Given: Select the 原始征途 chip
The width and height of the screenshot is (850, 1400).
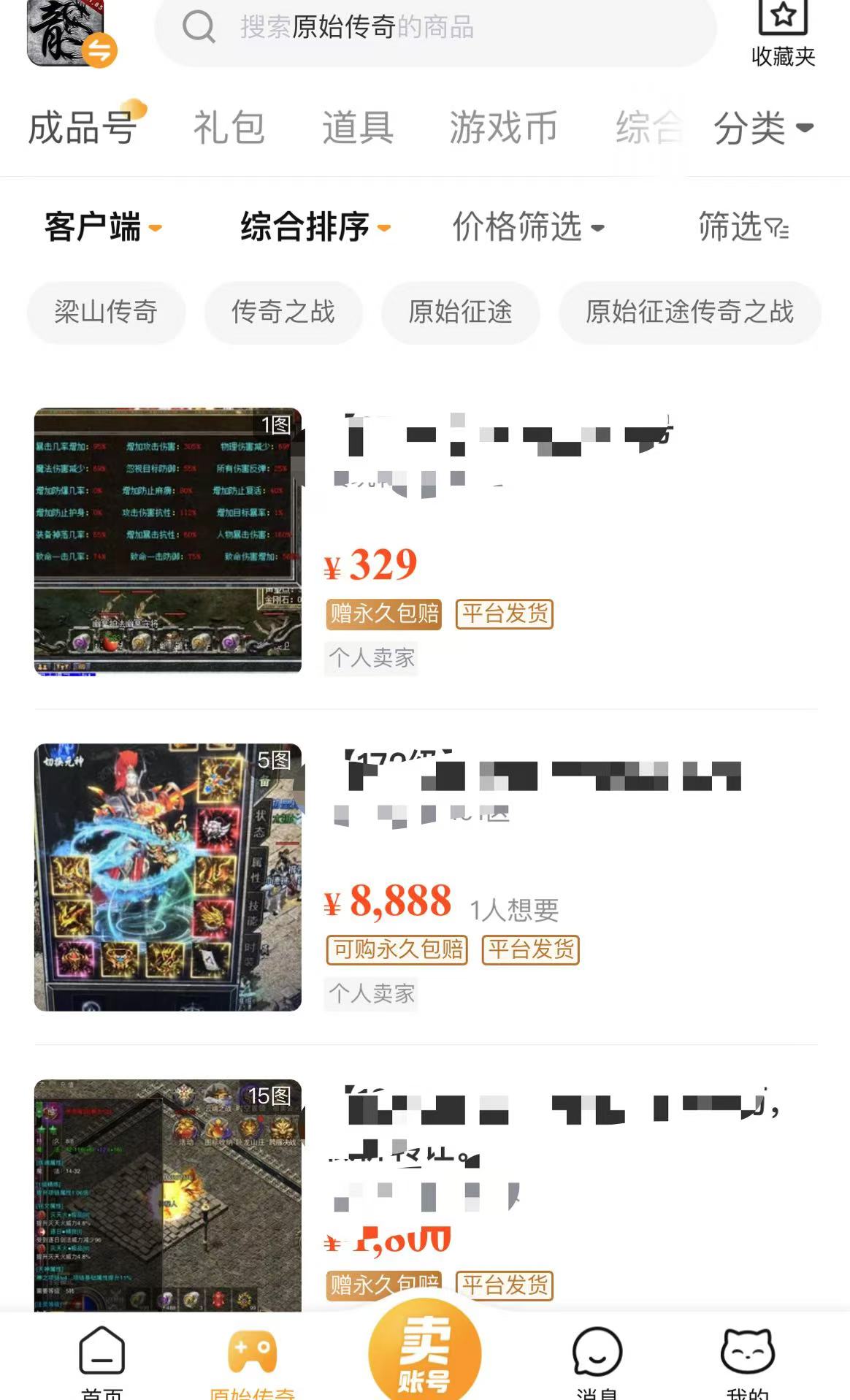Looking at the screenshot, I should click(460, 312).
